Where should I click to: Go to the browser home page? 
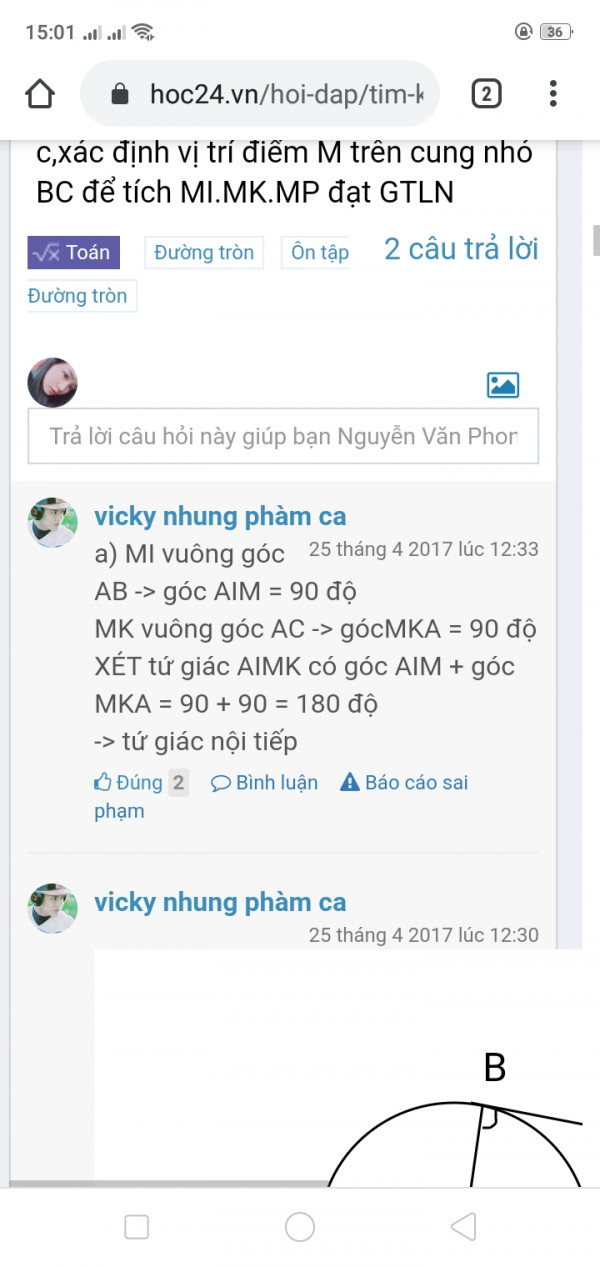click(x=40, y=94)
